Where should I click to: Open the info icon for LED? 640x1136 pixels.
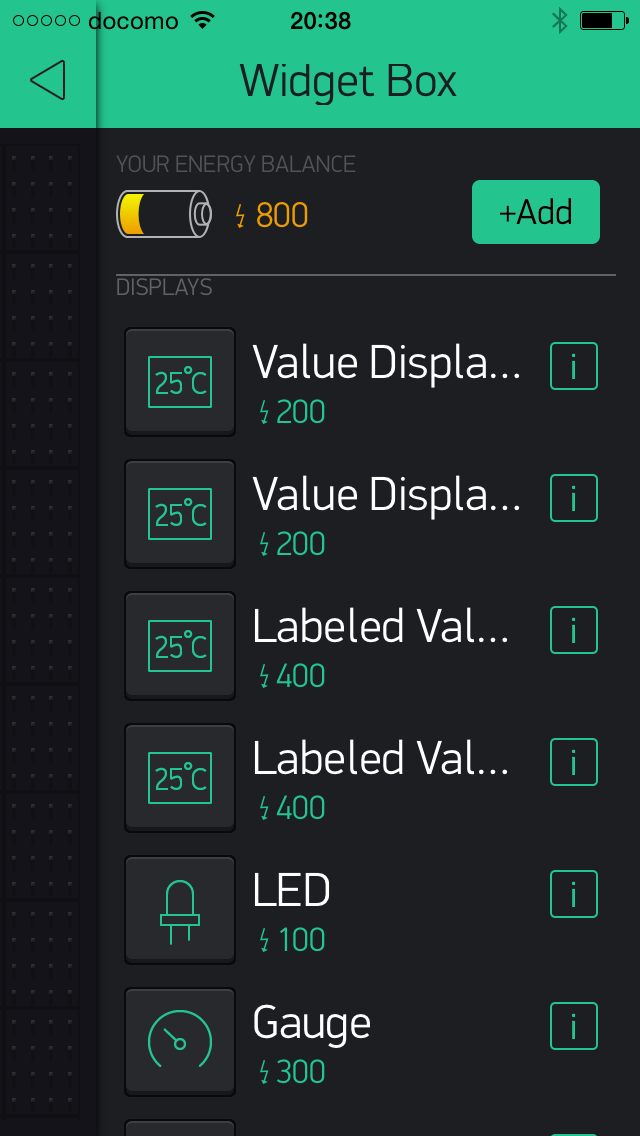pos(573,894)
